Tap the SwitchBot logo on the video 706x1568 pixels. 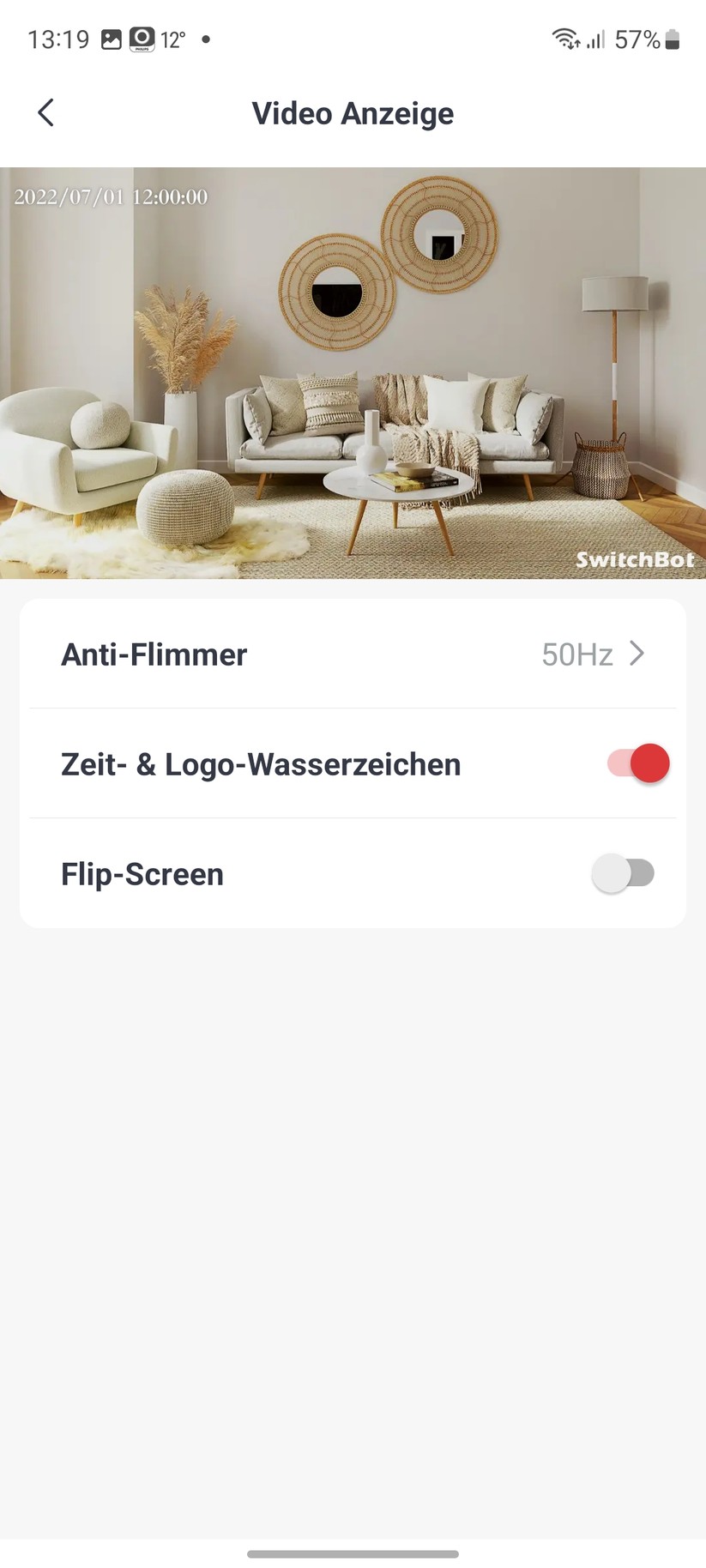pyautogui.click(x=636, y=560)
